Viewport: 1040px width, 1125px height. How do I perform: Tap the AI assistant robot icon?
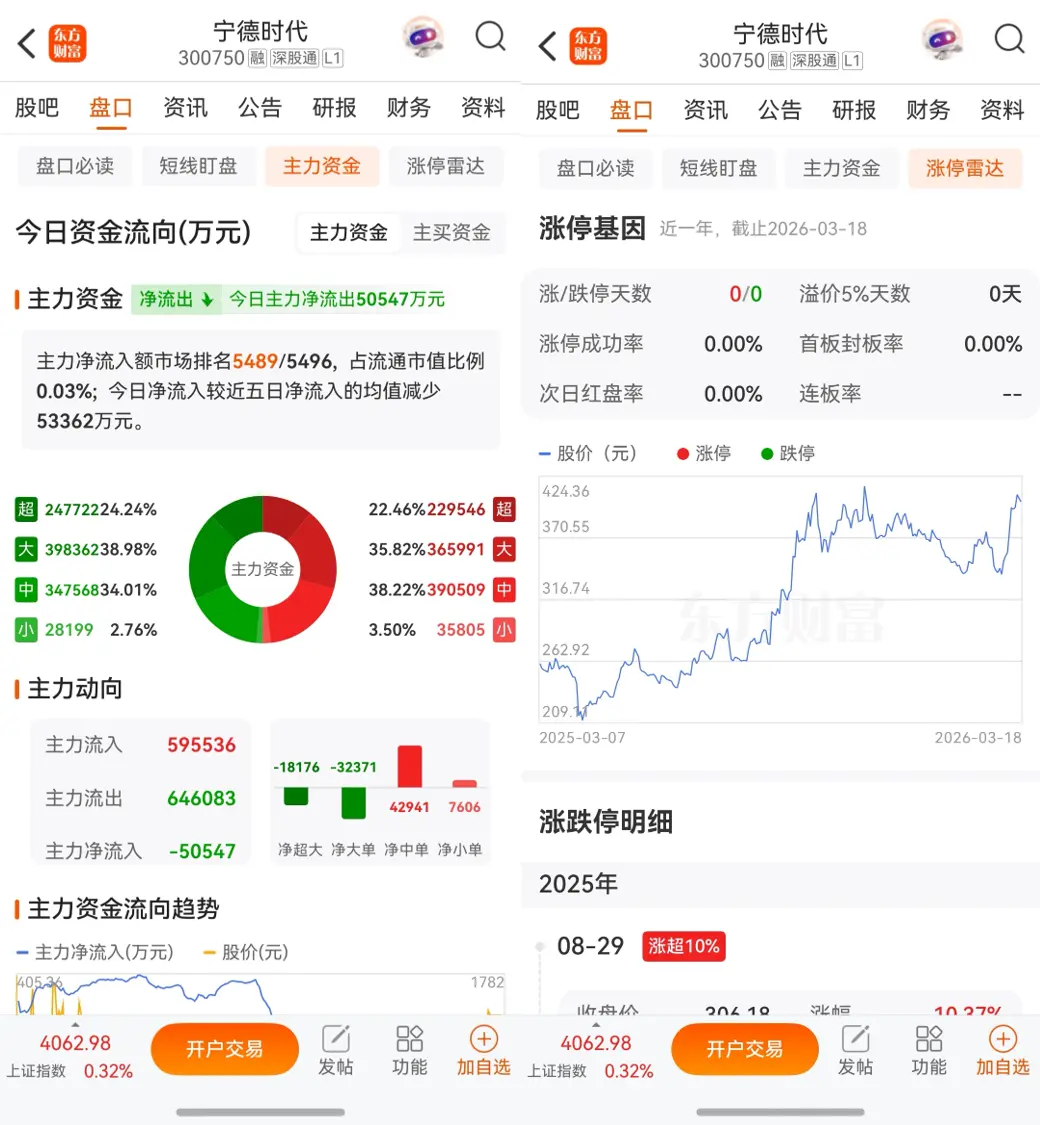[x=423, y=36]
